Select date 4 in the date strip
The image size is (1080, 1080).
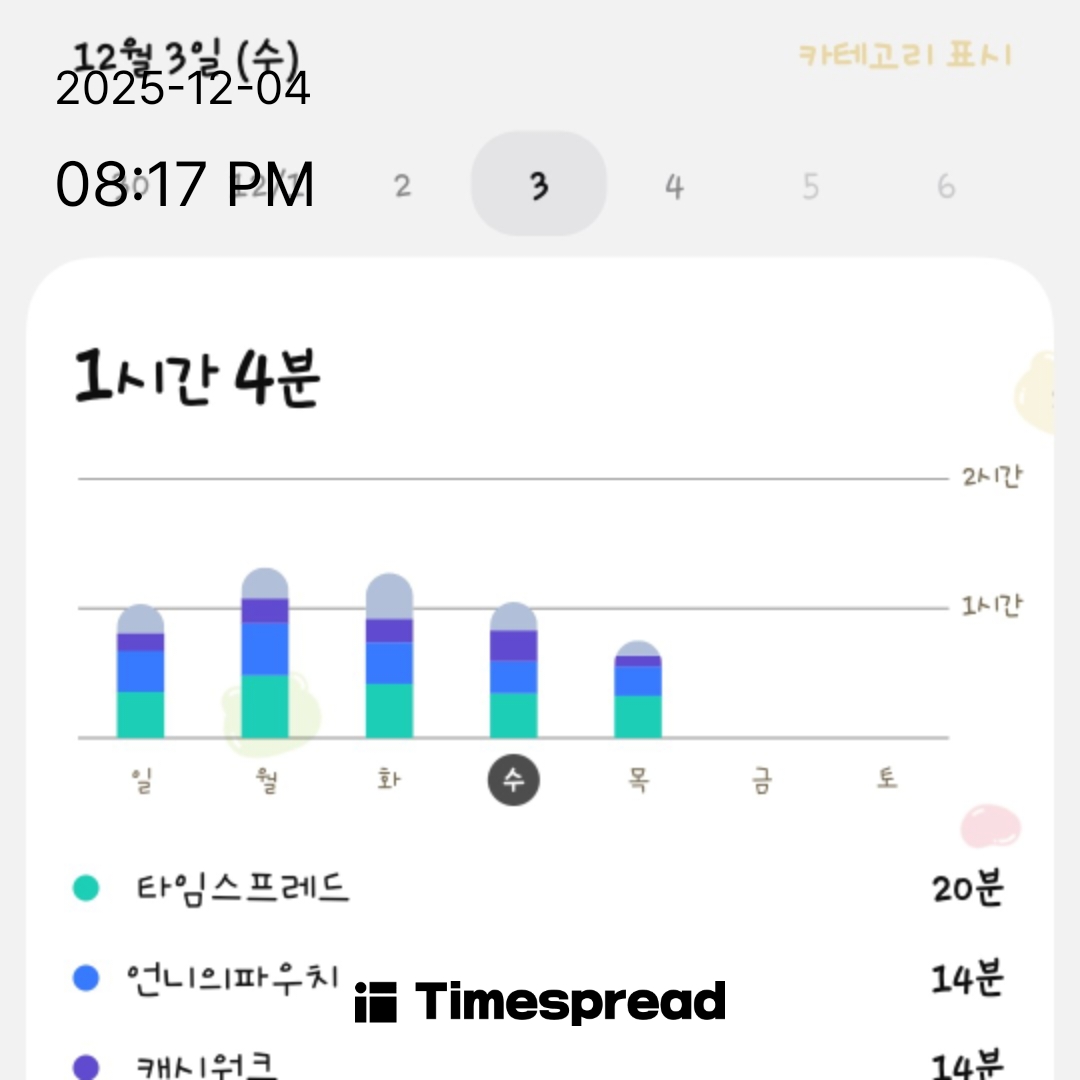[x=675, y=186]
